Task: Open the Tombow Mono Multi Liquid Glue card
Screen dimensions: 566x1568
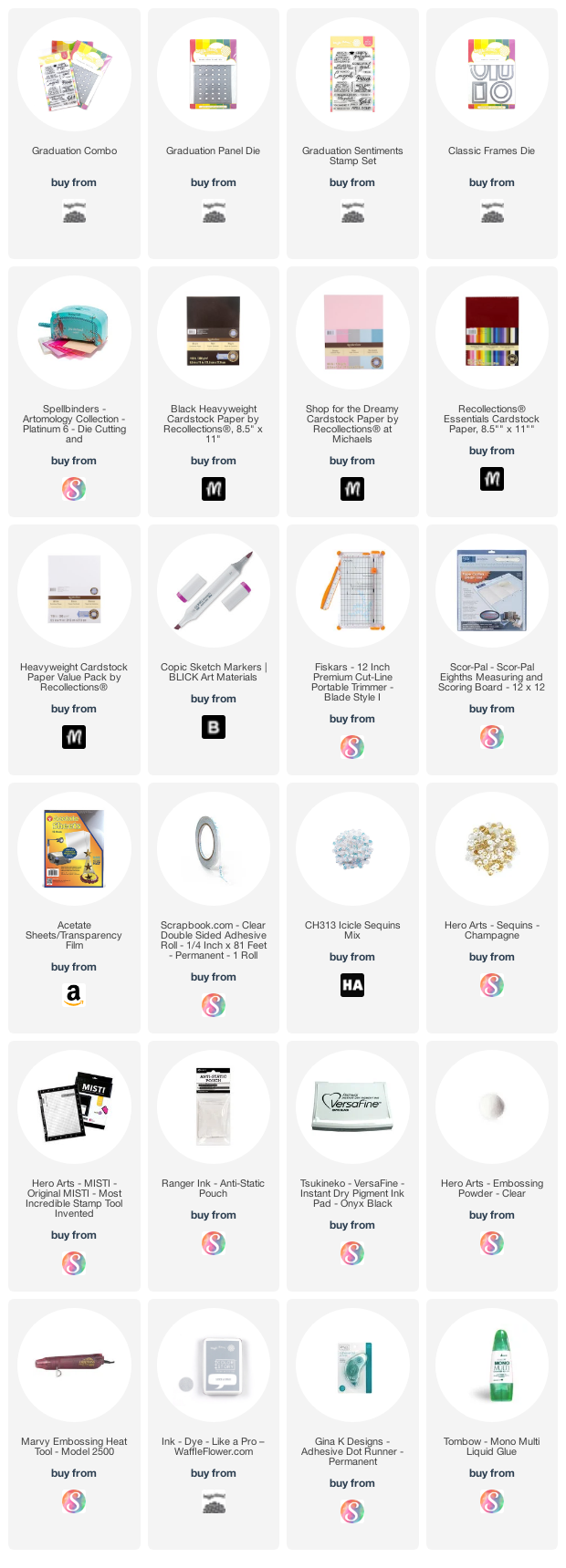Action: click(491, 1366)
